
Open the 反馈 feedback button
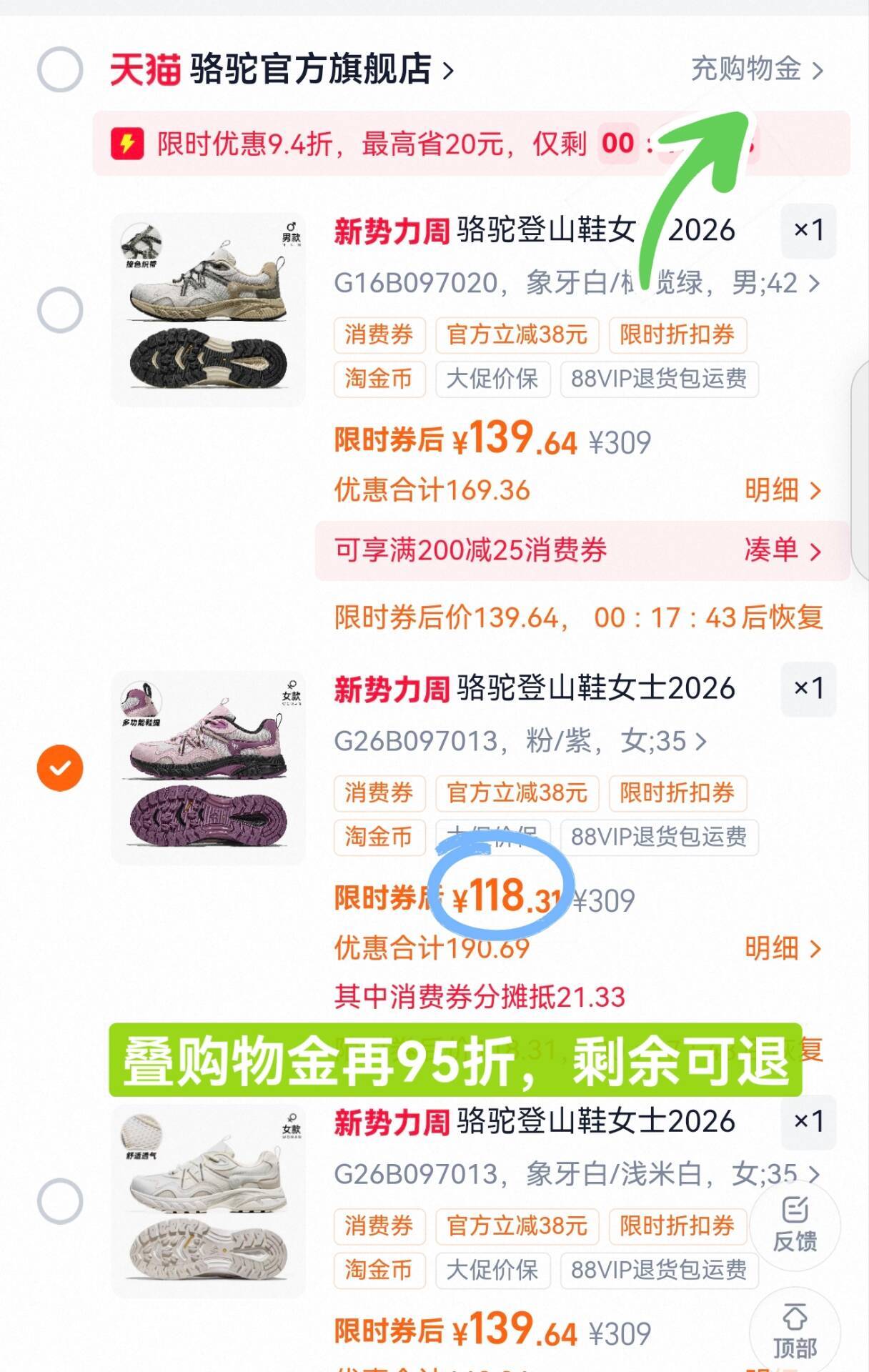pos(795,1225)
